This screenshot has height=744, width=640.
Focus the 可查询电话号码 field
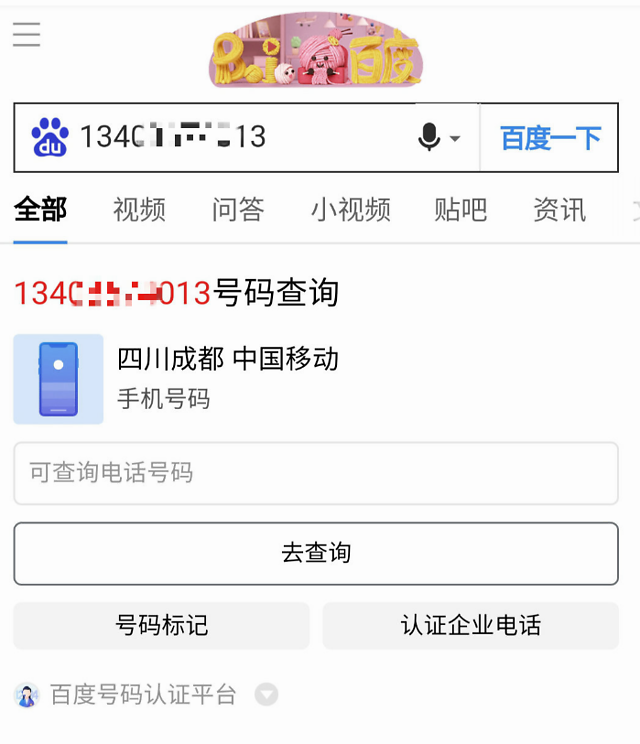(316, 473)
